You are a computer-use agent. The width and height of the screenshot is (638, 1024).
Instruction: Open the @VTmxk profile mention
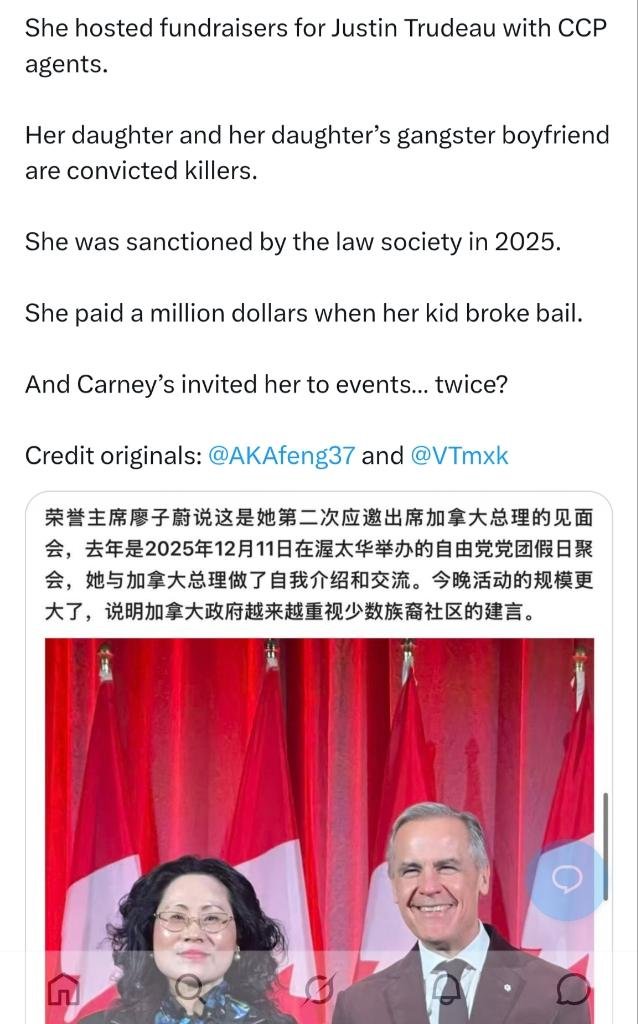click(459, 456)
